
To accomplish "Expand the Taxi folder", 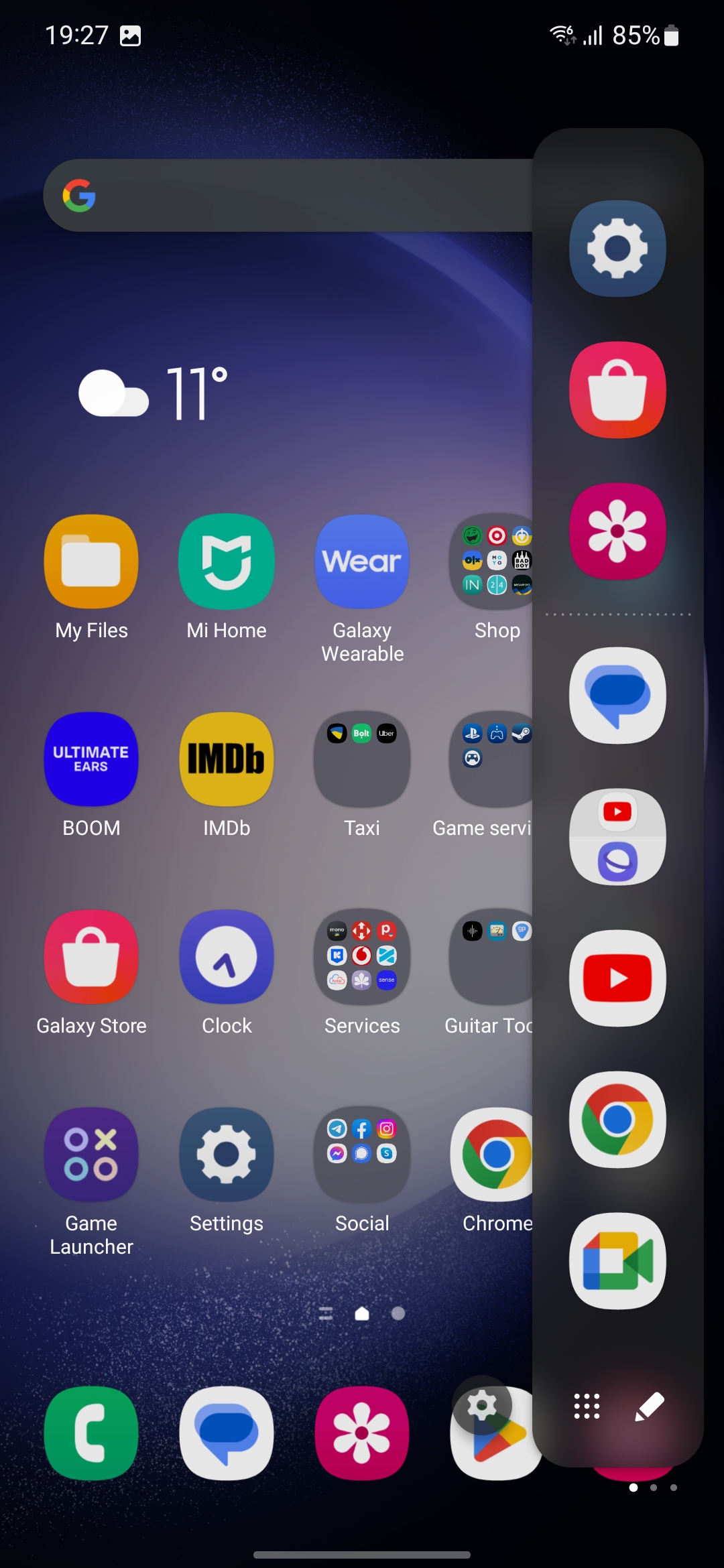I will tap(362, 759).
